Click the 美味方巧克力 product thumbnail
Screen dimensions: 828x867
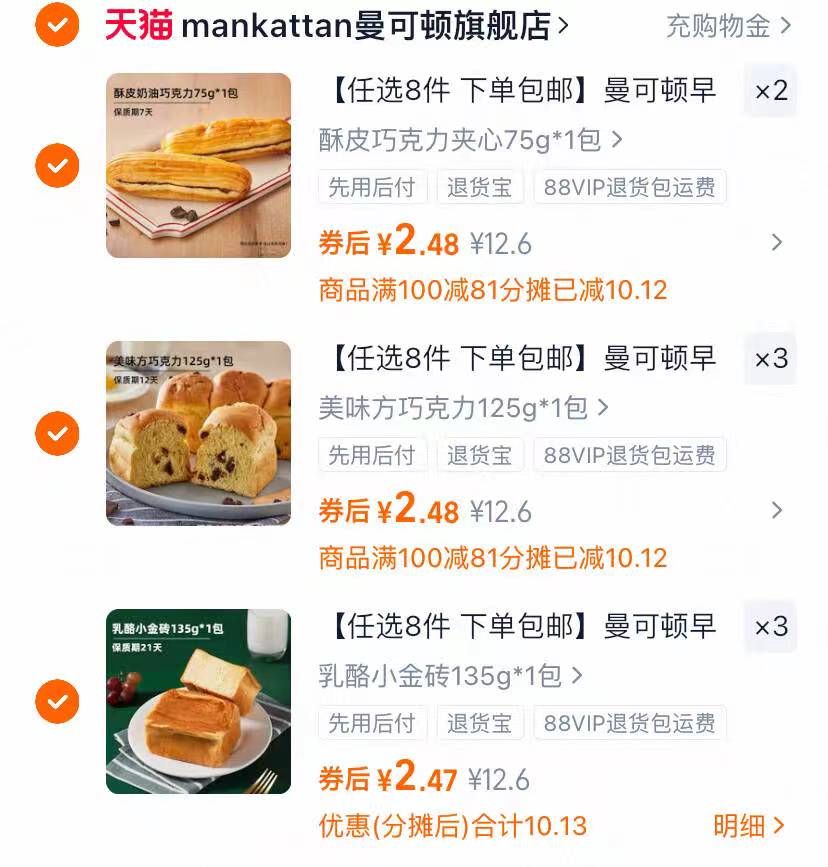click(197, 433)
